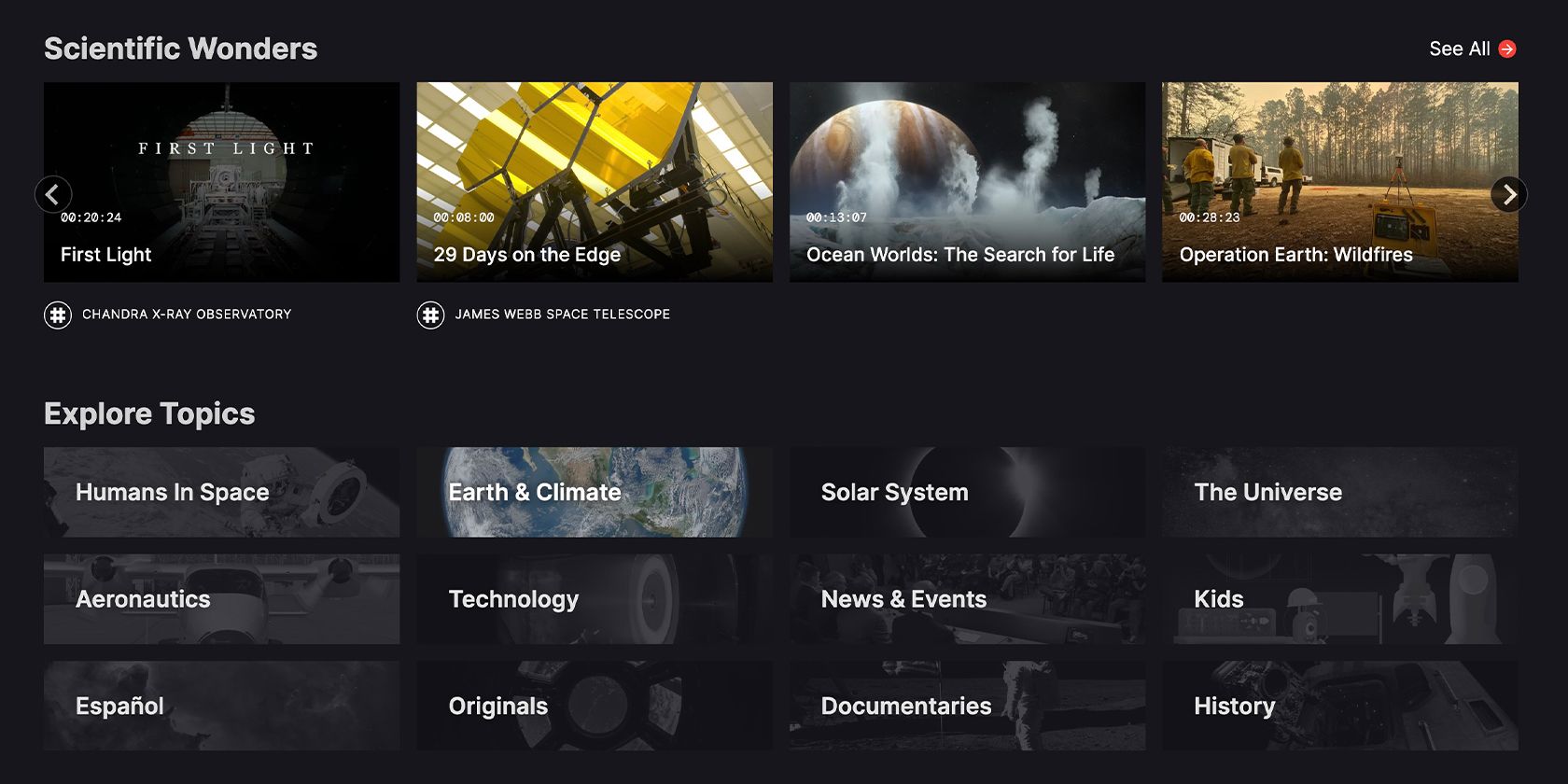Browse The Universe topic

[1339, 492]
